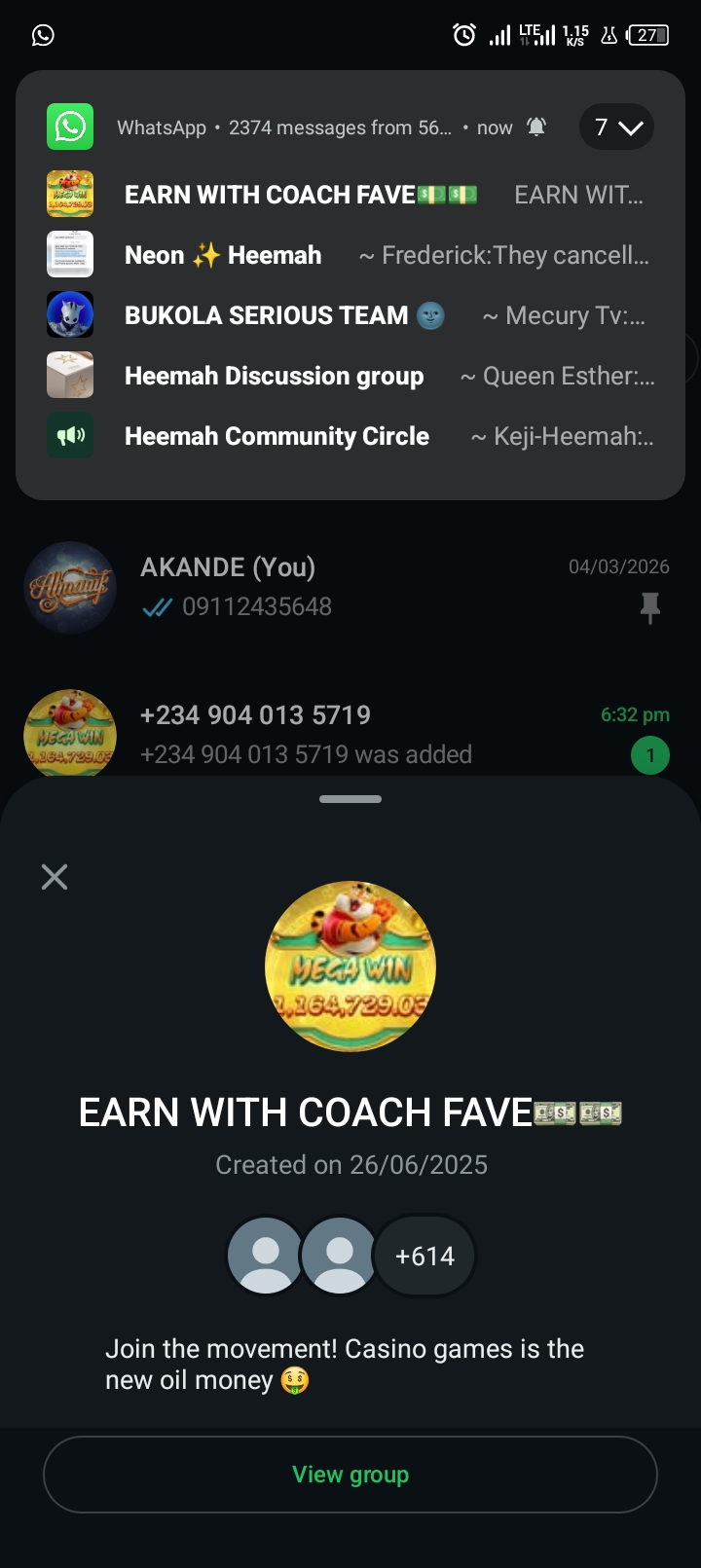Expand the WhatsApp notification group chevron

[617, 128]
